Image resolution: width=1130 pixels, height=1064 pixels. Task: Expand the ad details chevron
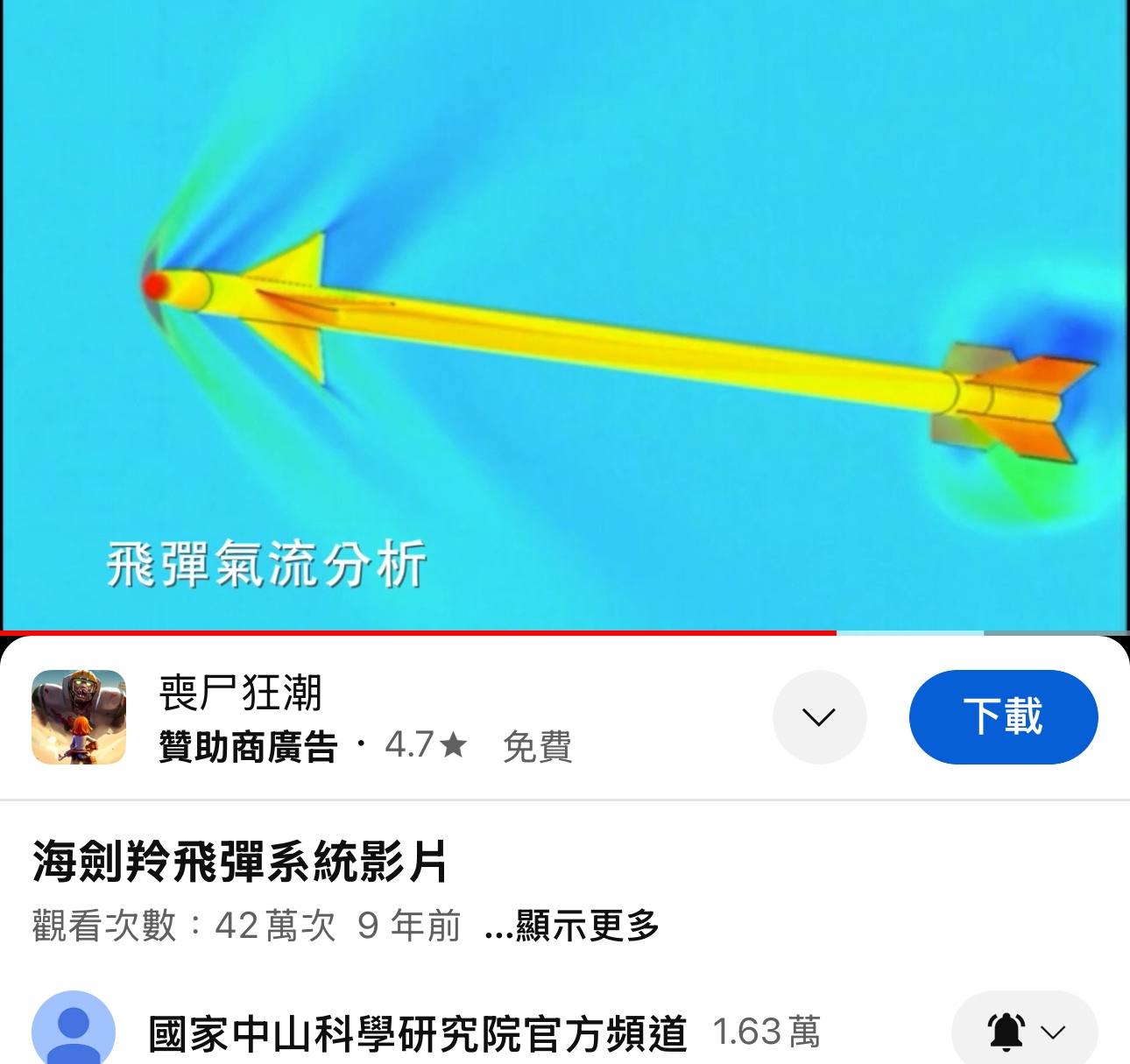coord(819,717)
